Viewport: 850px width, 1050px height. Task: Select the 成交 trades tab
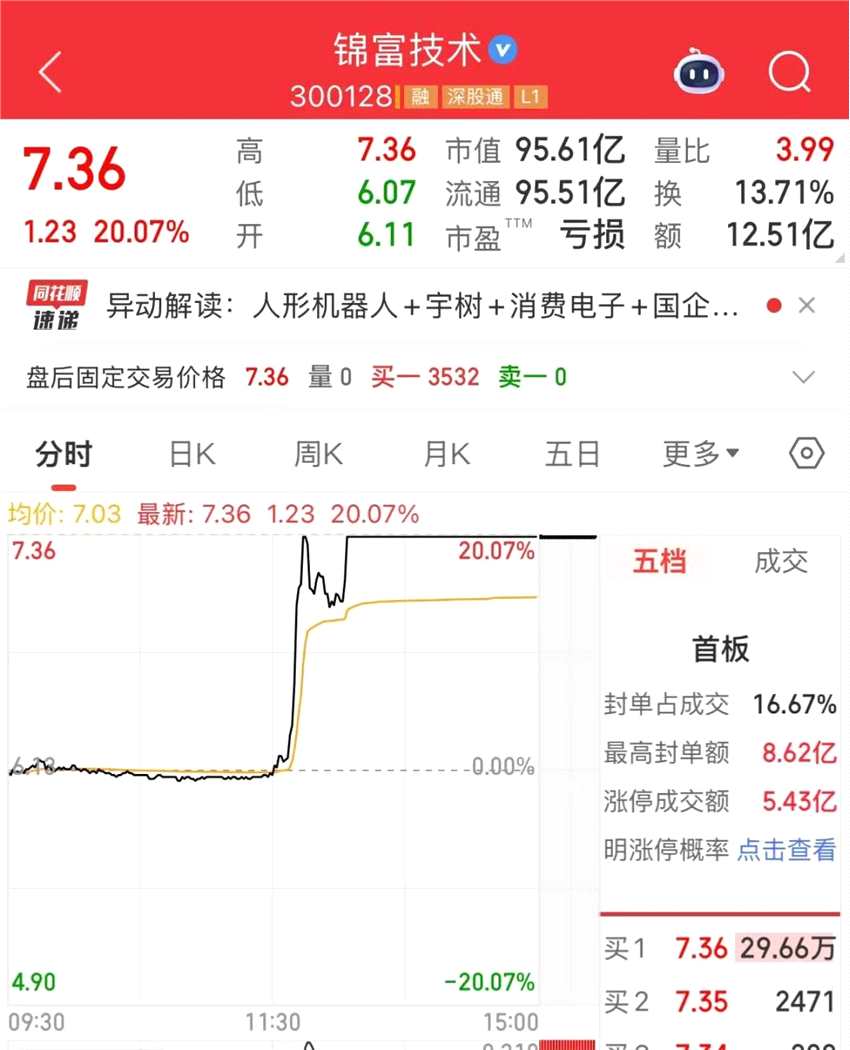pos(780,562)
